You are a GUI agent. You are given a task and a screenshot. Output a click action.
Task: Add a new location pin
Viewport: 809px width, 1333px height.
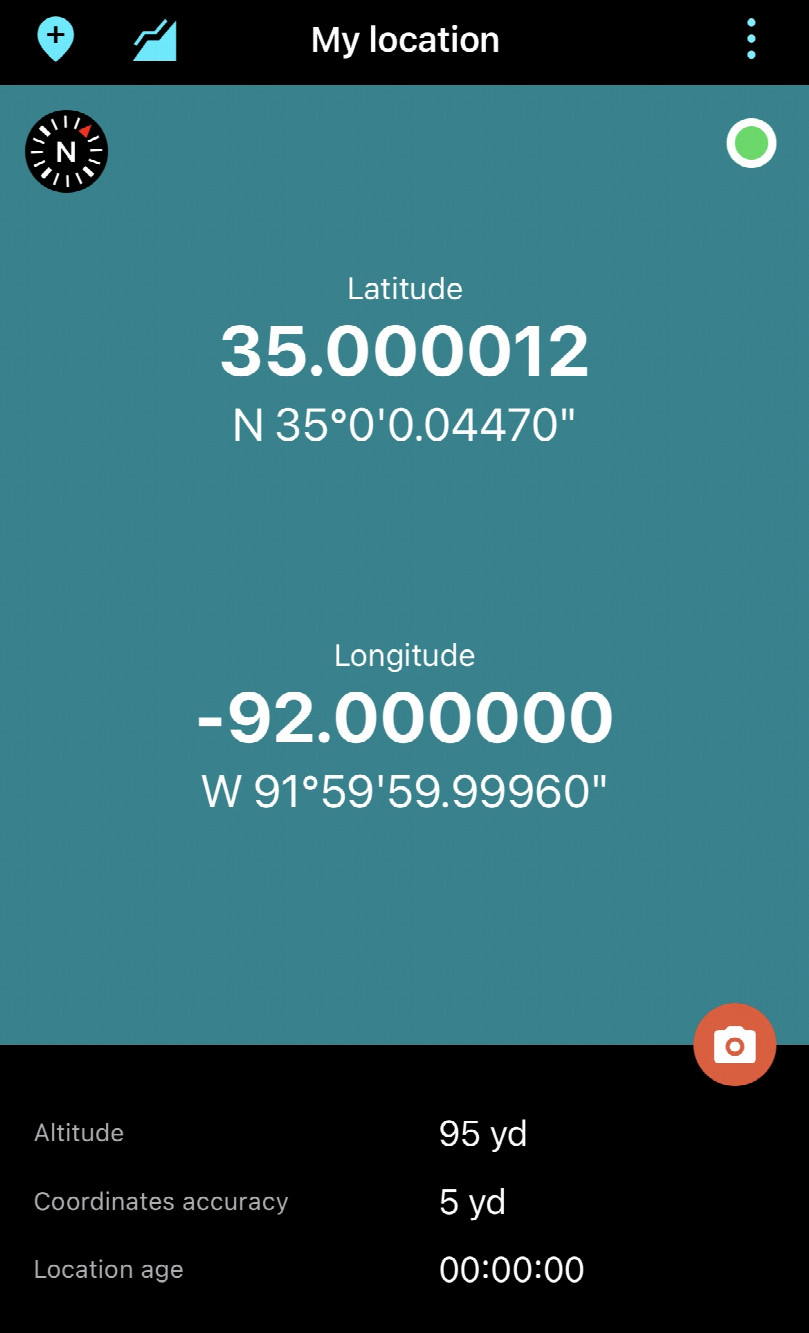point(55,39)
